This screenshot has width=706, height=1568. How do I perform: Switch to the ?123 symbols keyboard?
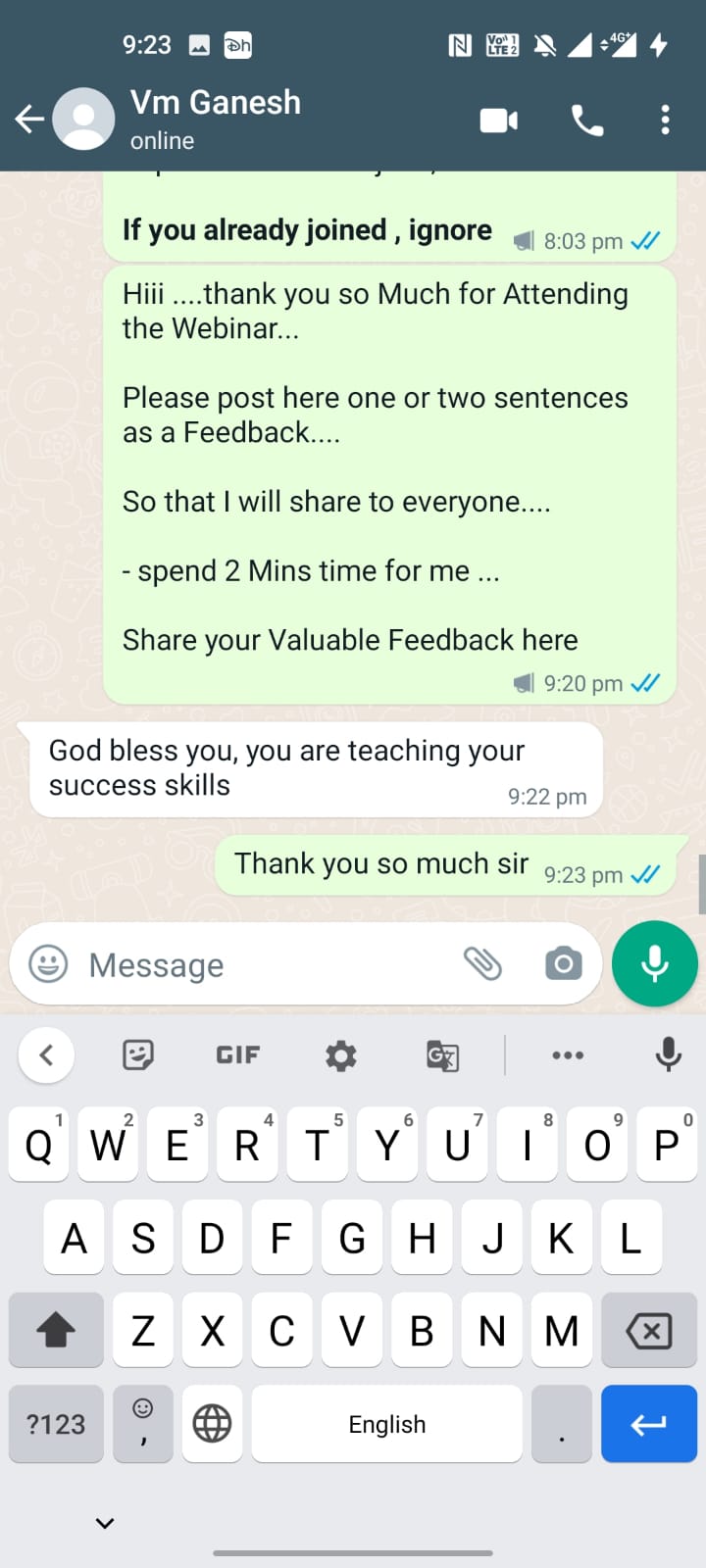(56, 1424)
